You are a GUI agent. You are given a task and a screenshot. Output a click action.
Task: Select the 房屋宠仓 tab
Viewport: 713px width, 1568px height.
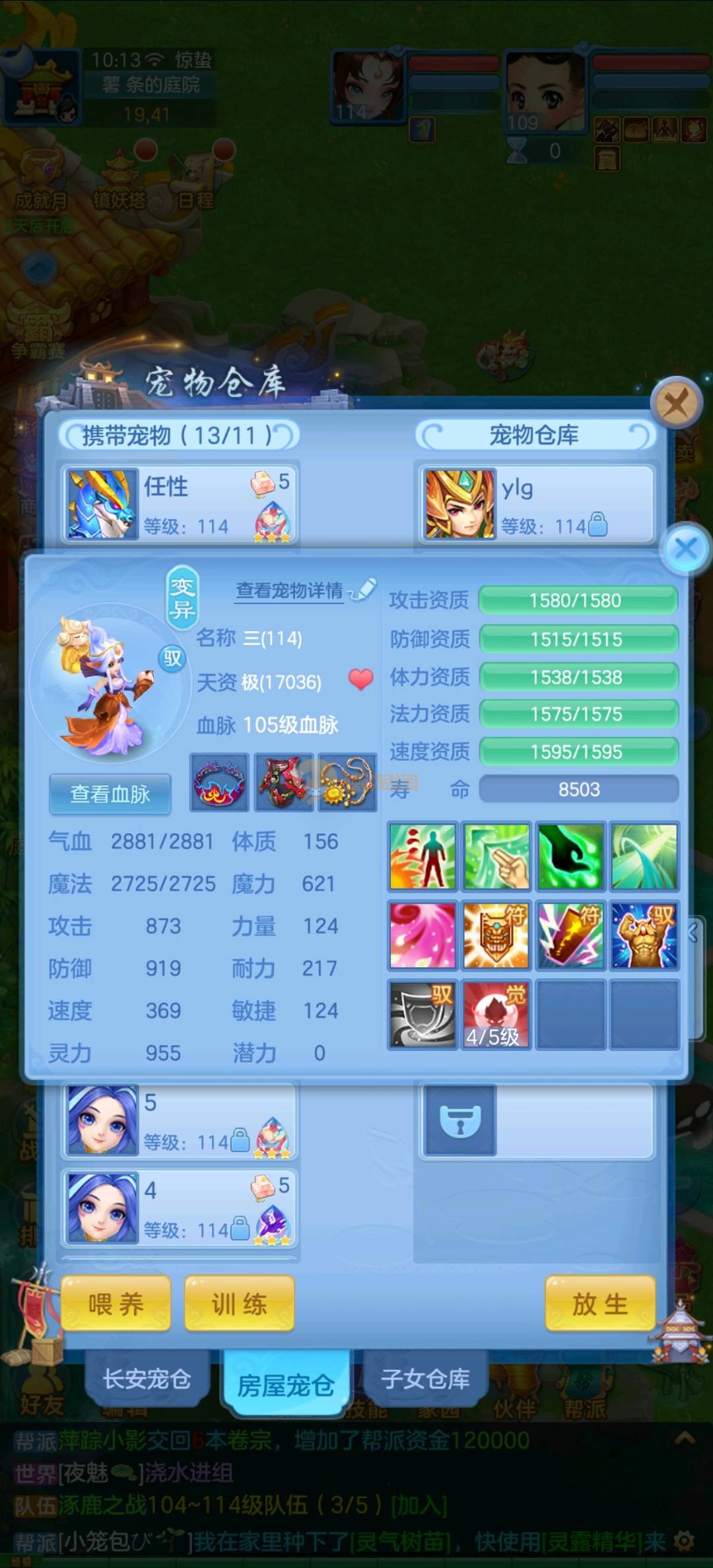[x=285, y=1385]
